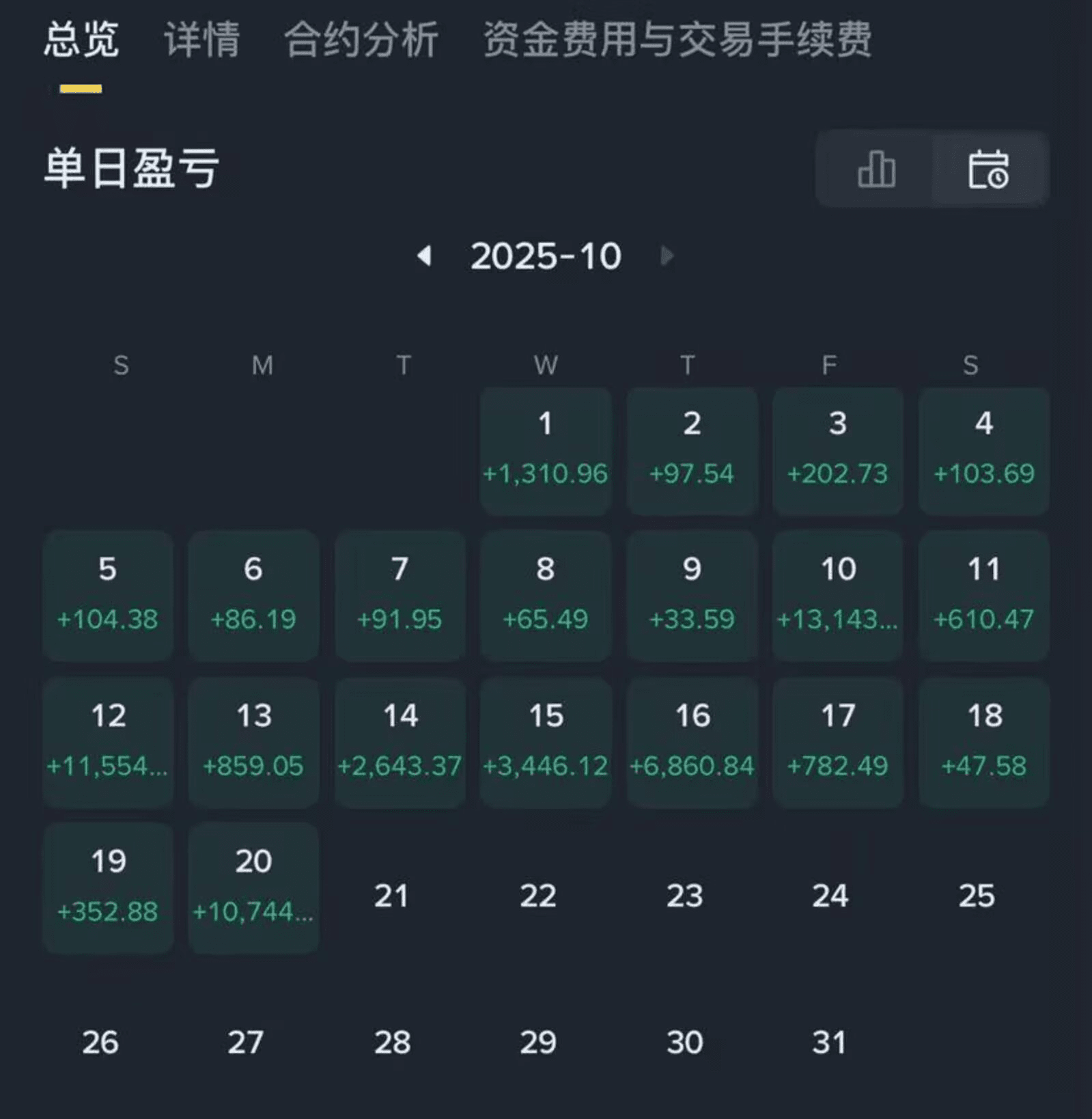Tap day 5 with +104.38
Image resolution: width=1092 pixels, height=1119 pixels.
(x=108, y=596)
